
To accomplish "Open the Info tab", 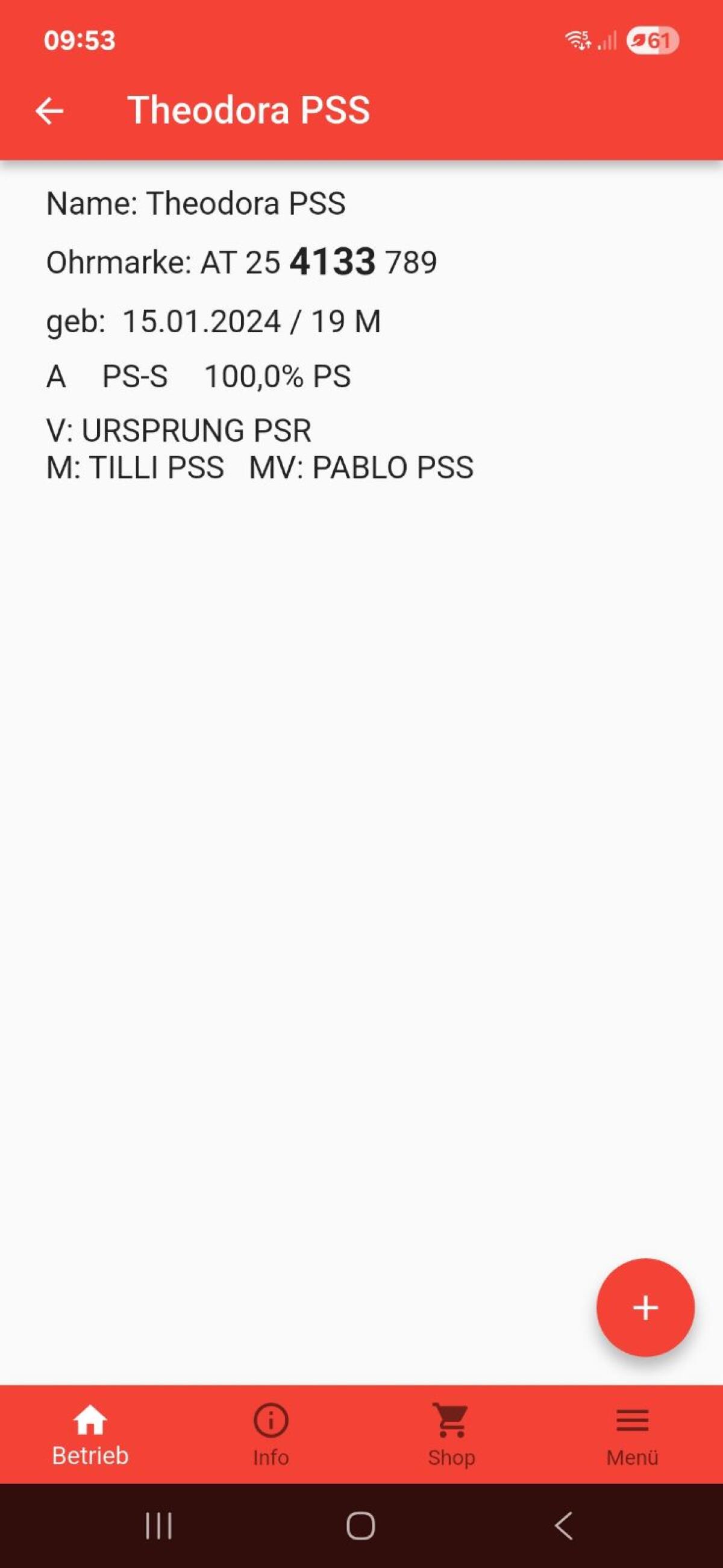I will pos(271,1435).
